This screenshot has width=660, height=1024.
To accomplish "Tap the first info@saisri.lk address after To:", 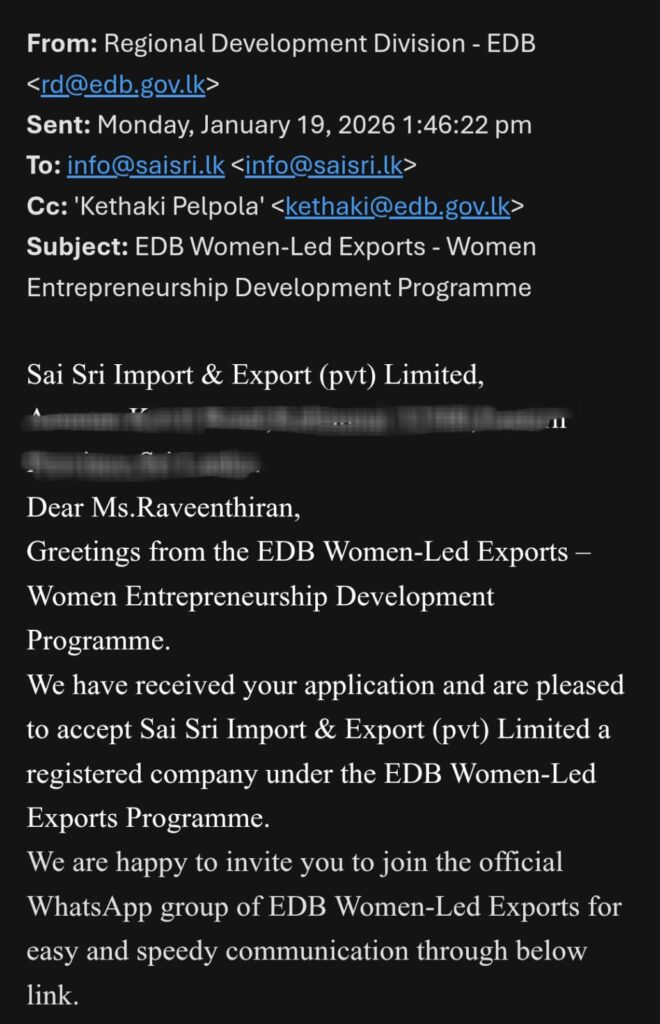I will (145, 166).
